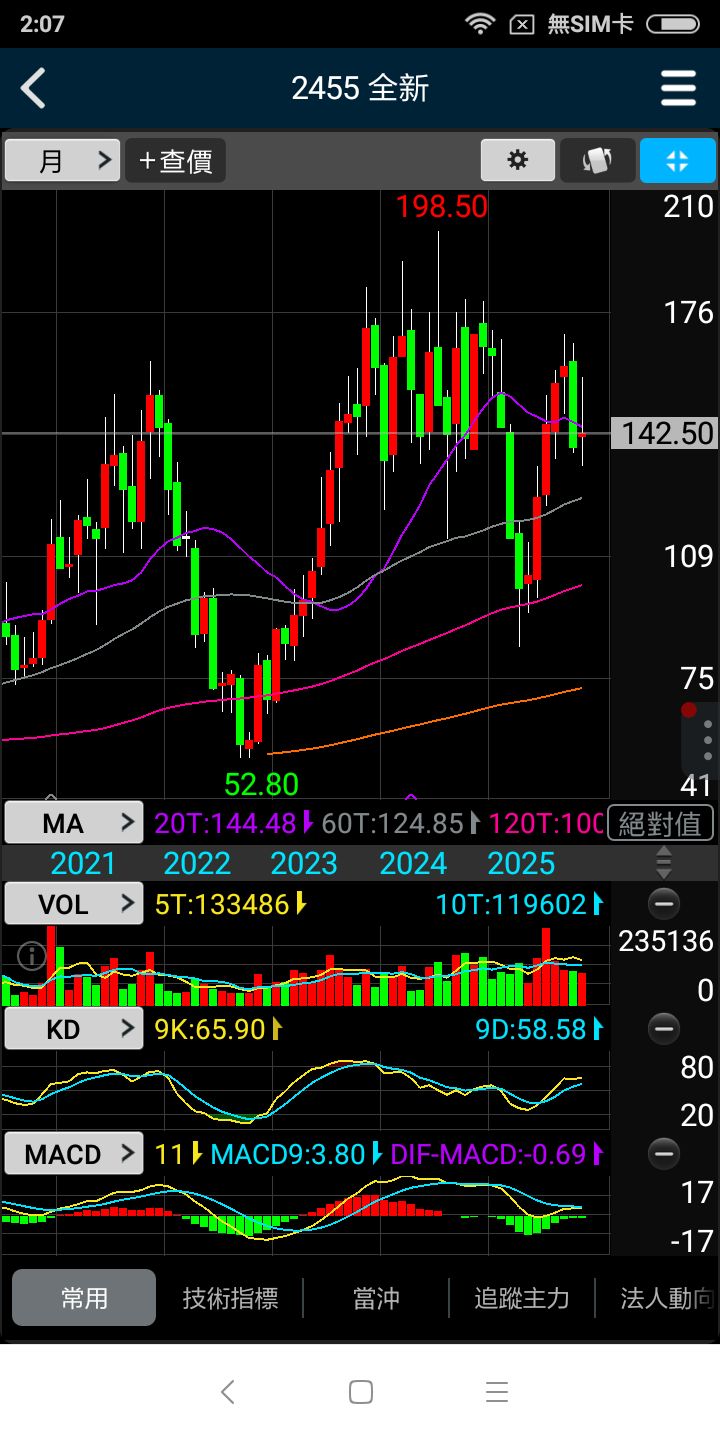Image resolution: width=720 pixels, height=1440 pixels.
Task: Tap the 絕對值 button
Action: coord(660,824)
